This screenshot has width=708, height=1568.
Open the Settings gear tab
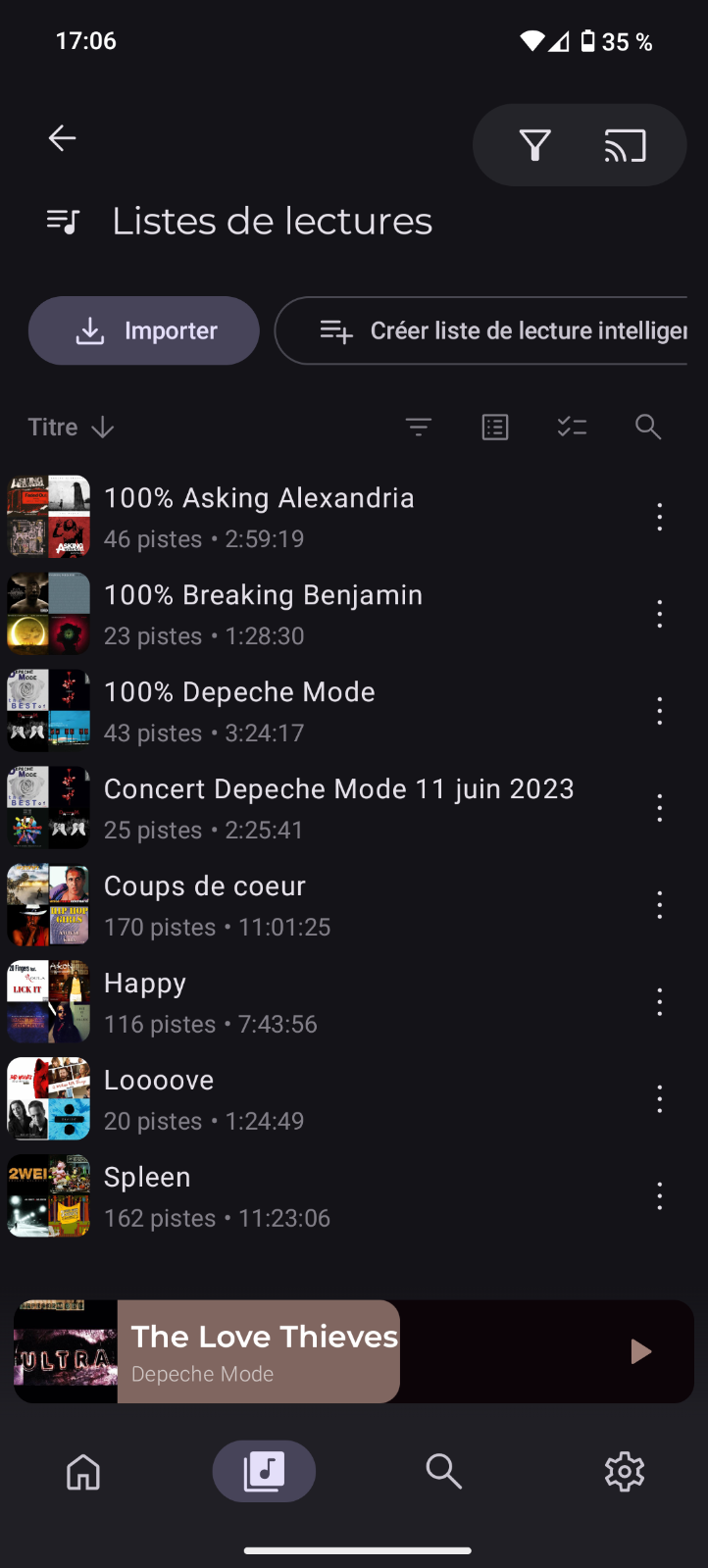(x=625, y=1472)
